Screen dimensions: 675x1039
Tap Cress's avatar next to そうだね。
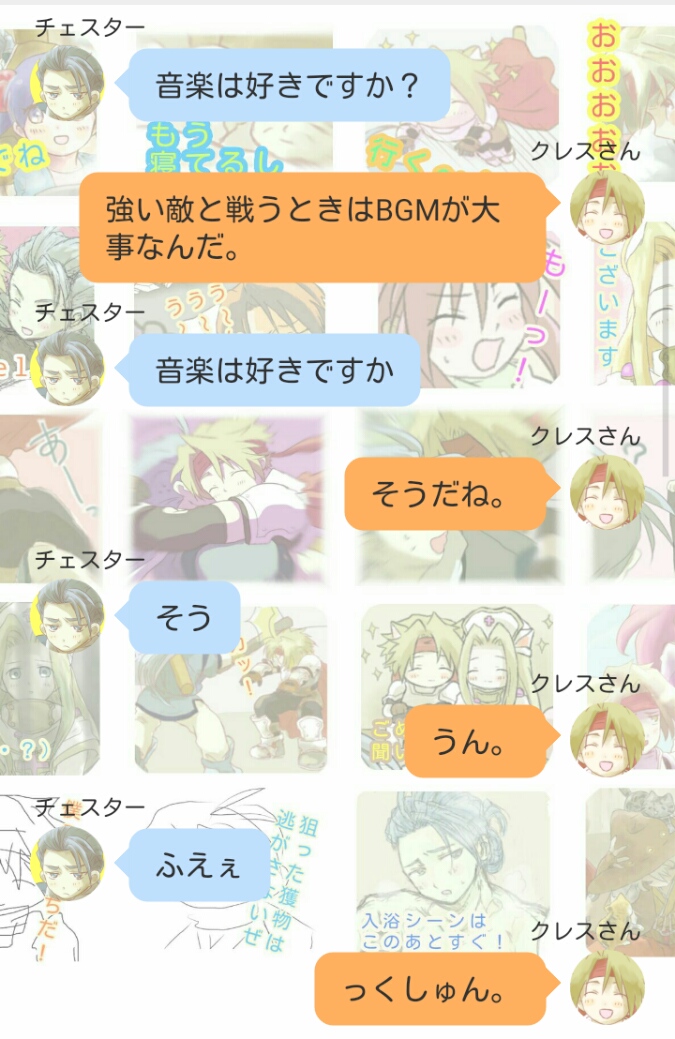(607, 493)
